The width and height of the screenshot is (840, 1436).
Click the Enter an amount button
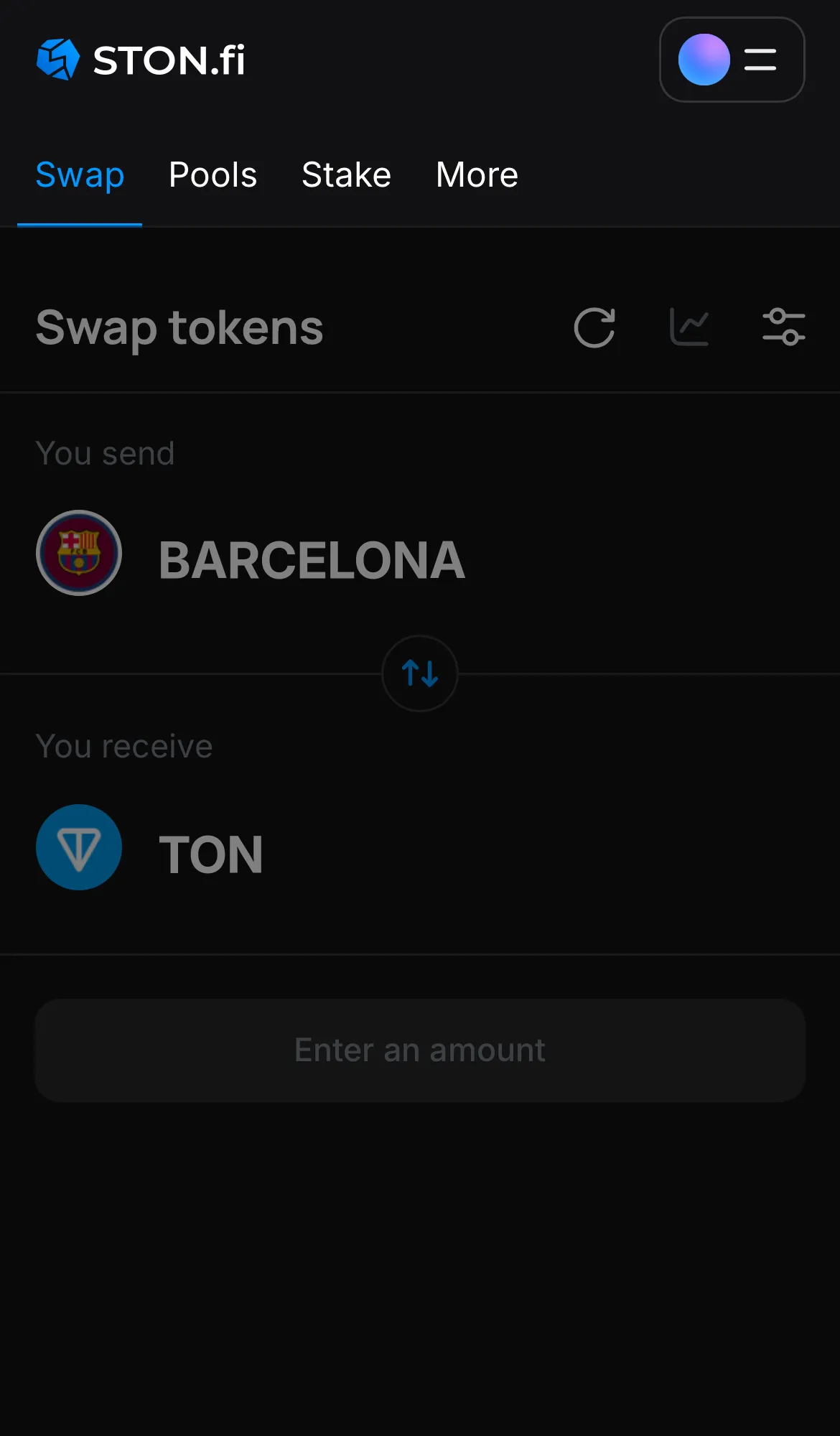(419, 1050)
